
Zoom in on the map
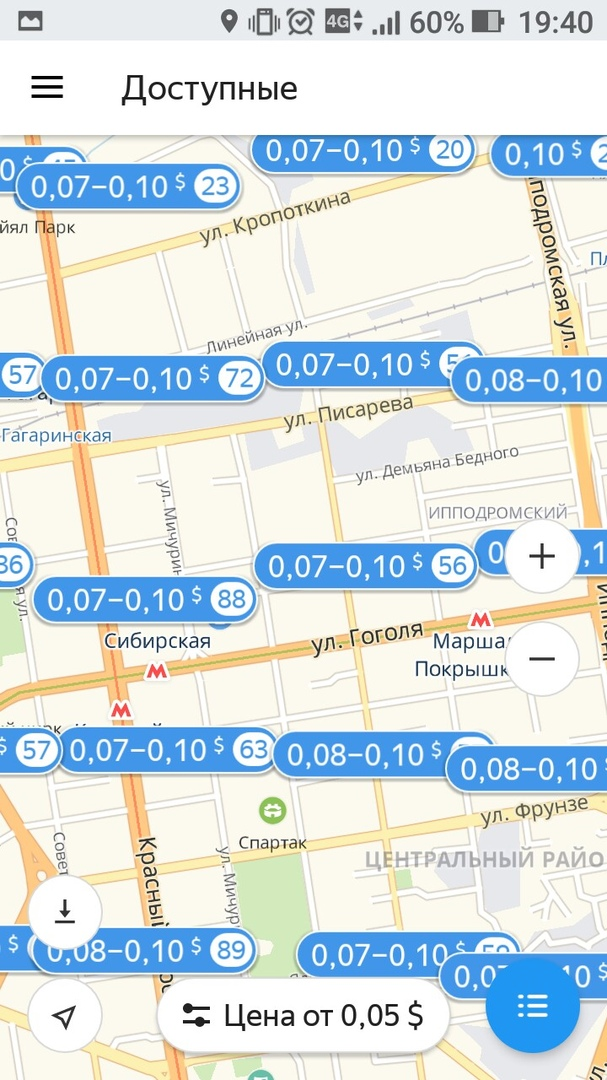pyautogui.click(x=542, y=557)
